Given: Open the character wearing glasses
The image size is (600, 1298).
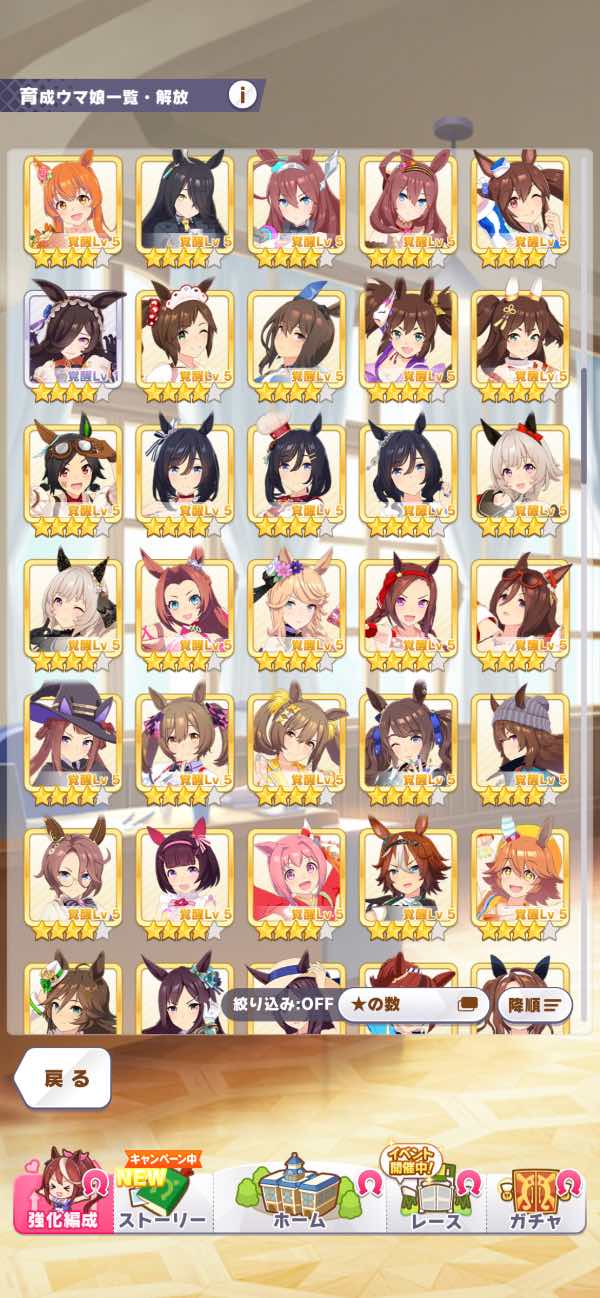Looking at the screenshot, I should click(72, 882).
